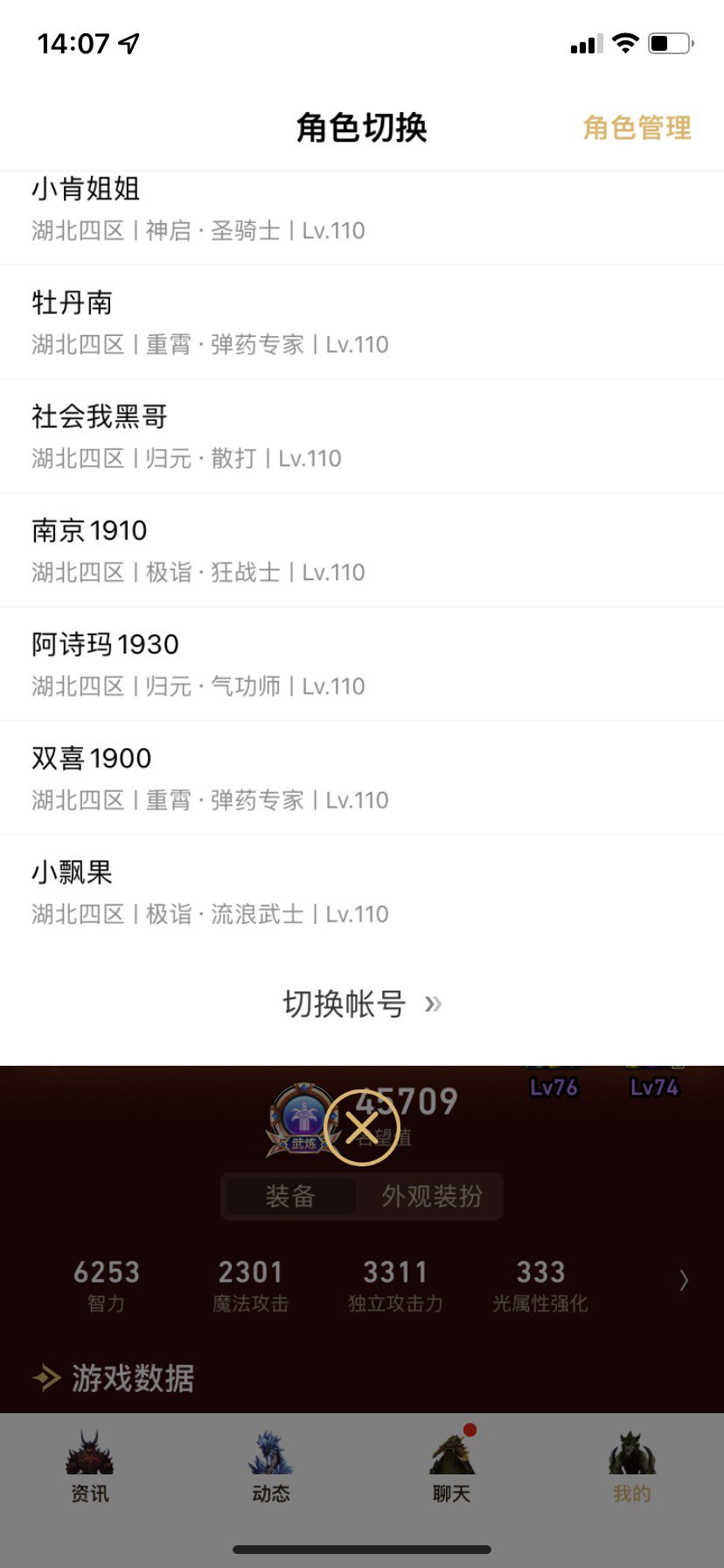Select character 南京1910
The width and height of the screenshot is (724, 1568).
click(362, 550)
